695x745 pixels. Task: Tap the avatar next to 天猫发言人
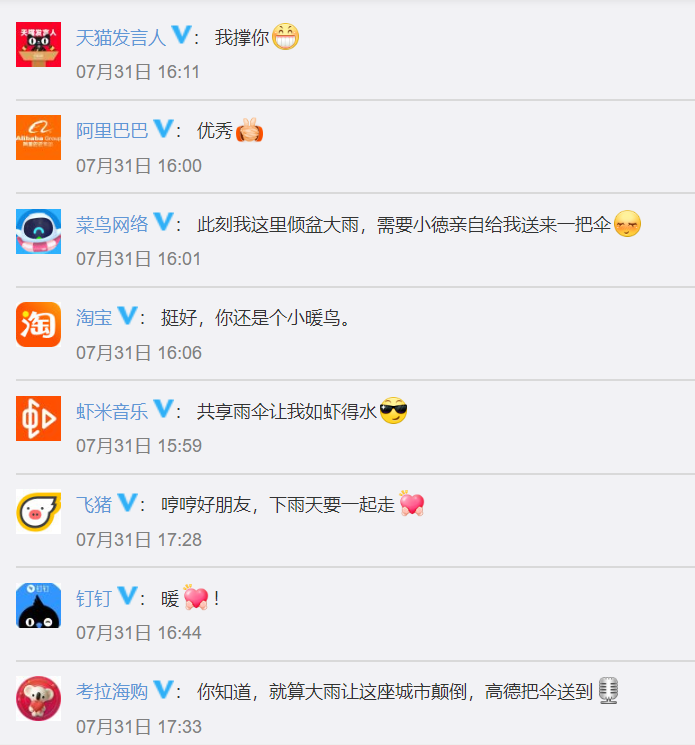pyautogui.click(x=39, y=45)
